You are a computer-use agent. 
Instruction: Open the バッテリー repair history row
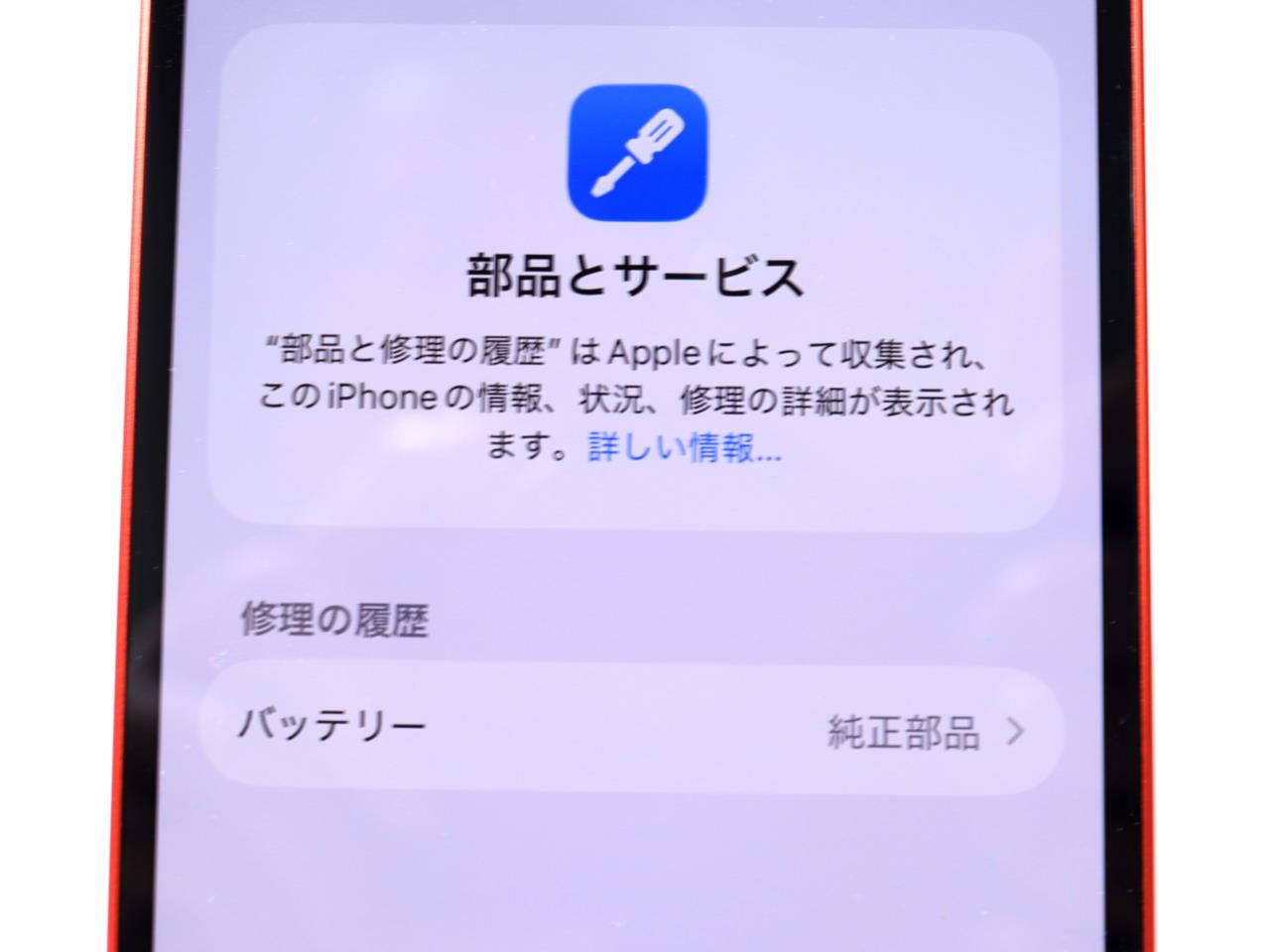tap(631, 731)
